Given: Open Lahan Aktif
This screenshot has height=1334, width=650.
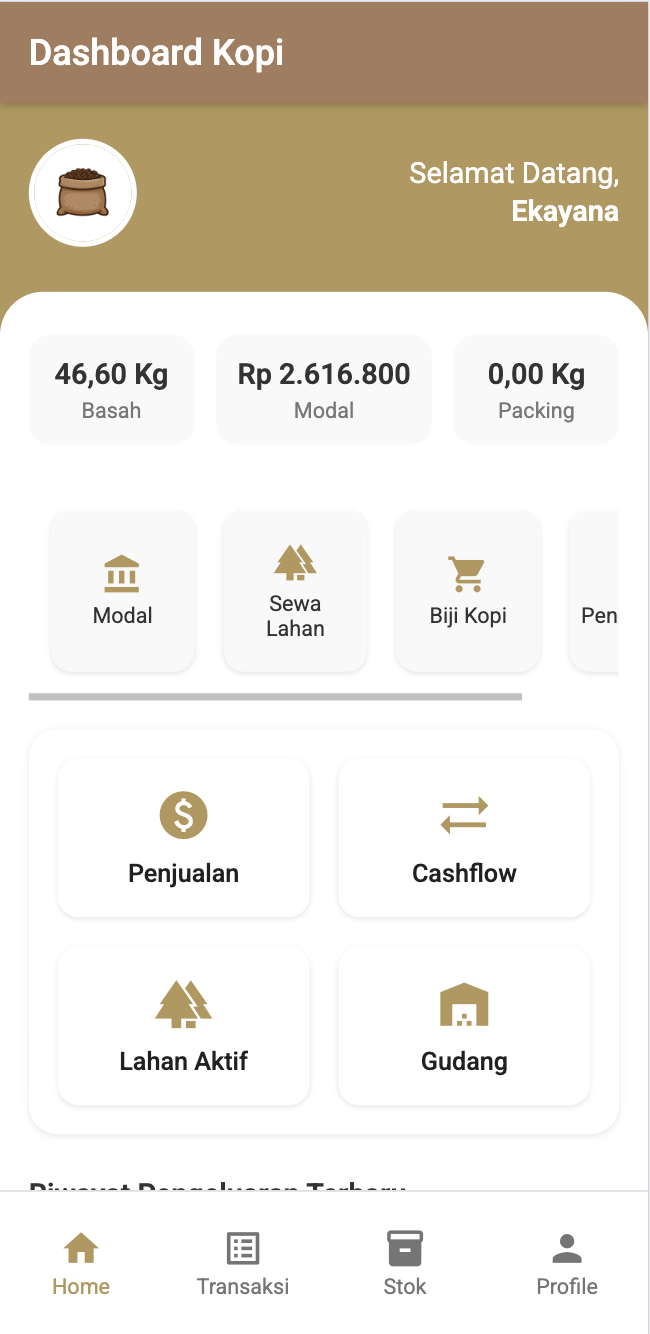Looking at the screenshot, I should click(184, 1026).
